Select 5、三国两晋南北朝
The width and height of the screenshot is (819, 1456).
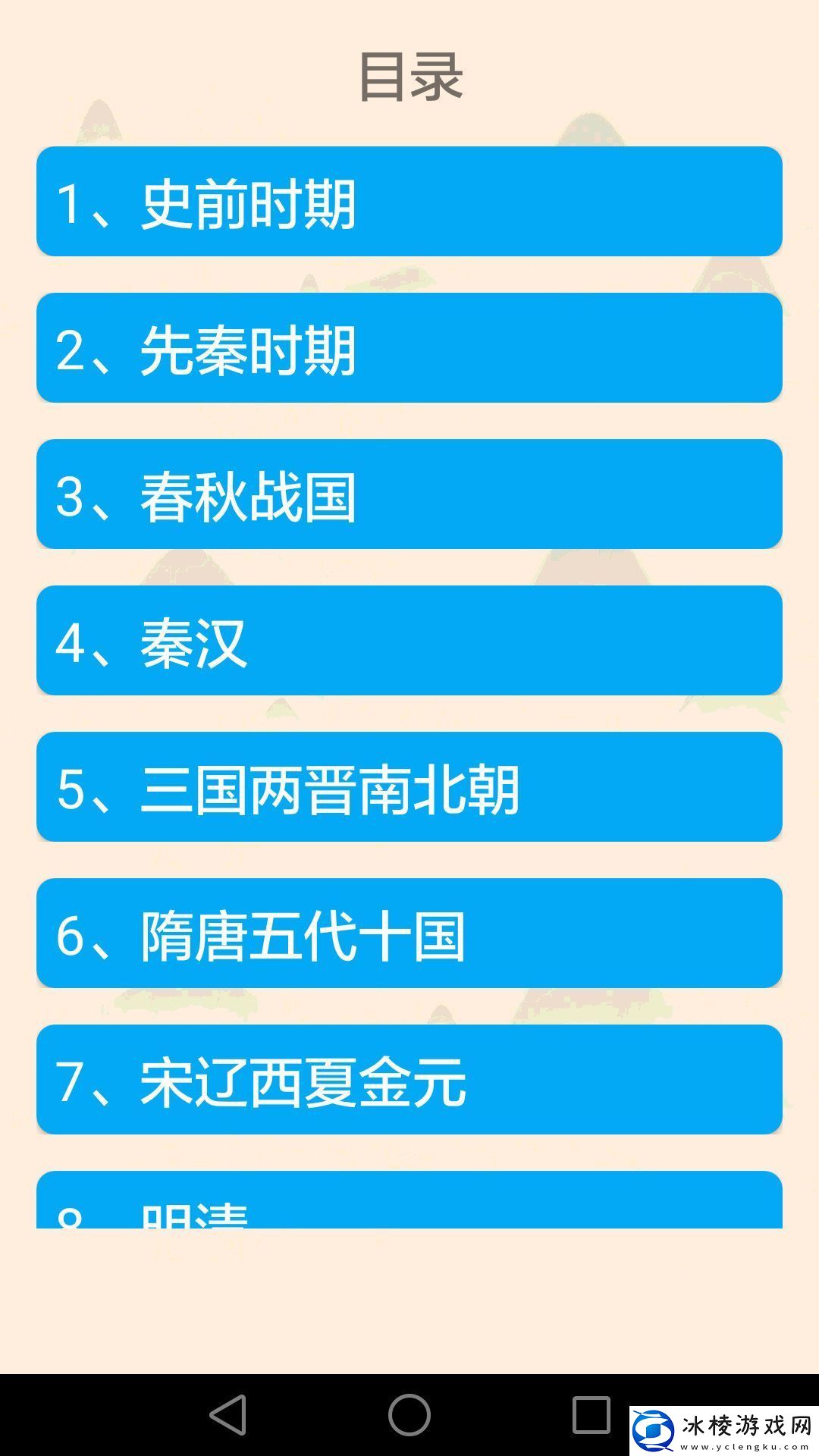(409, 789)
